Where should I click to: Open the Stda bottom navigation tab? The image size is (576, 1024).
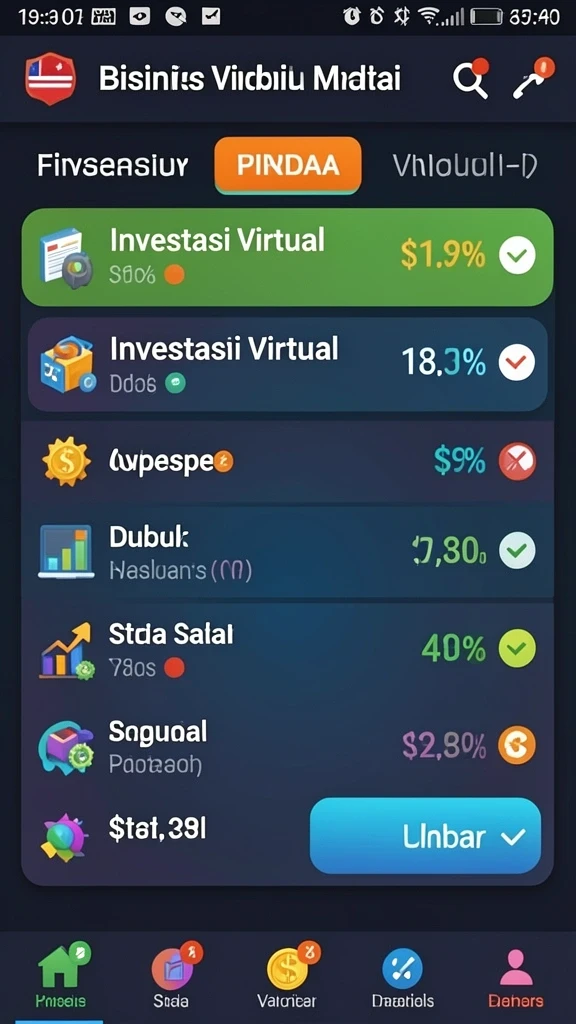(173, 976)
